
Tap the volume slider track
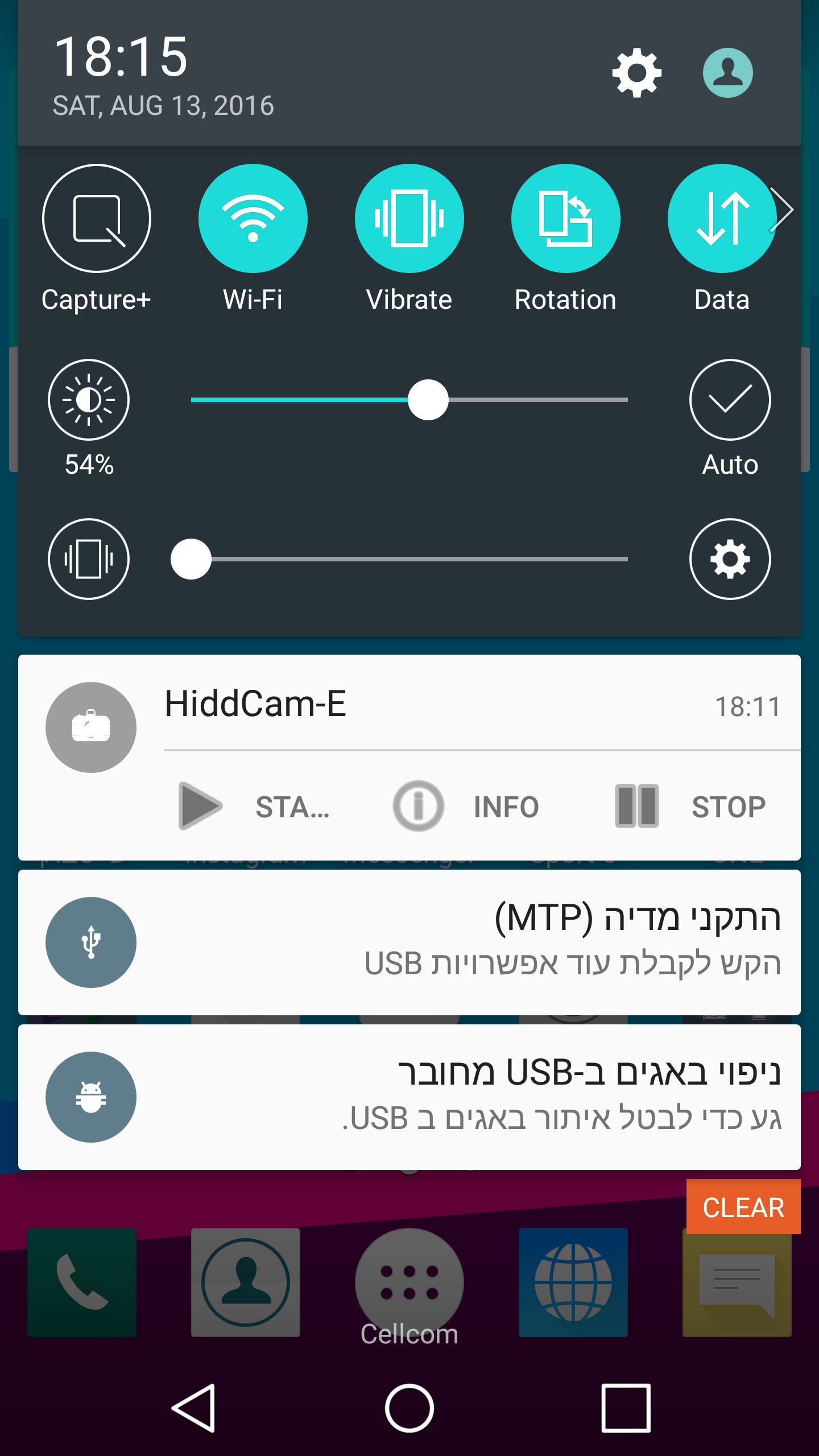pos(409,559)
